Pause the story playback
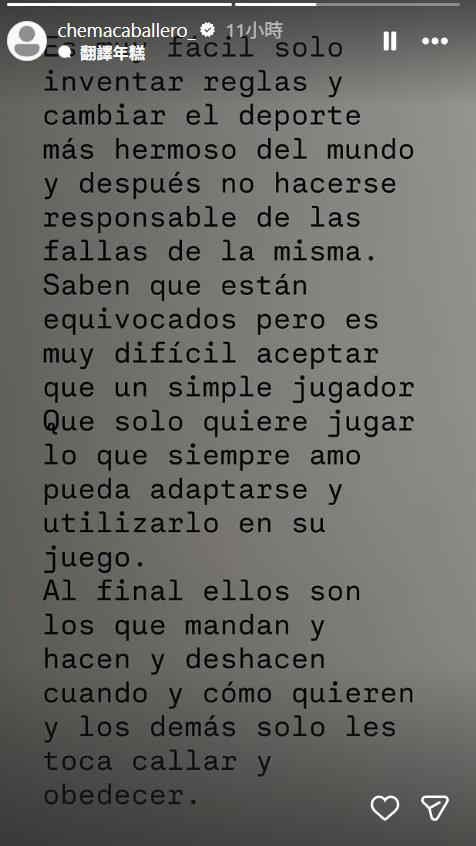This screenshot has height=846, width=476. pos(390,41)
